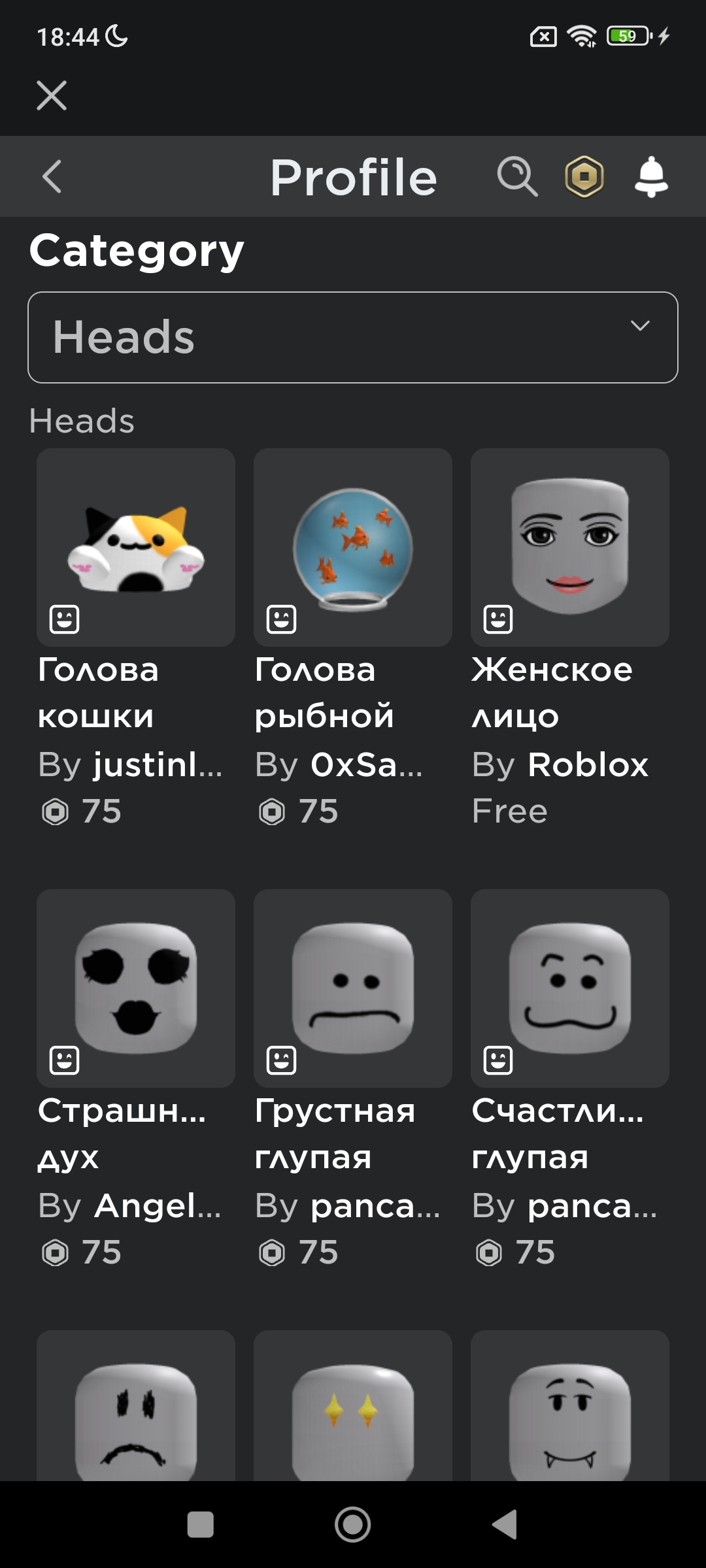The height and width of the screenshot is (1568, 706).
Task: Open the Грустная глупая head
Action: coord(353,988)
